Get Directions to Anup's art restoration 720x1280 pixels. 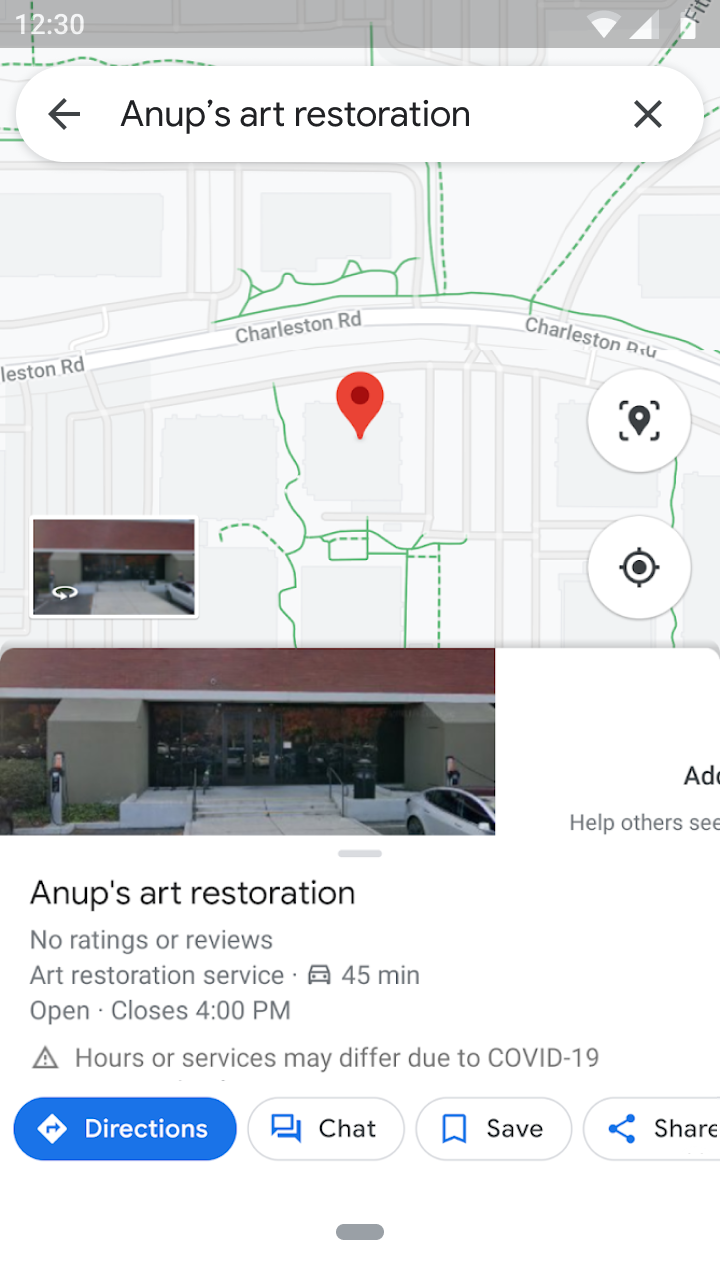tap(125, 1129)
